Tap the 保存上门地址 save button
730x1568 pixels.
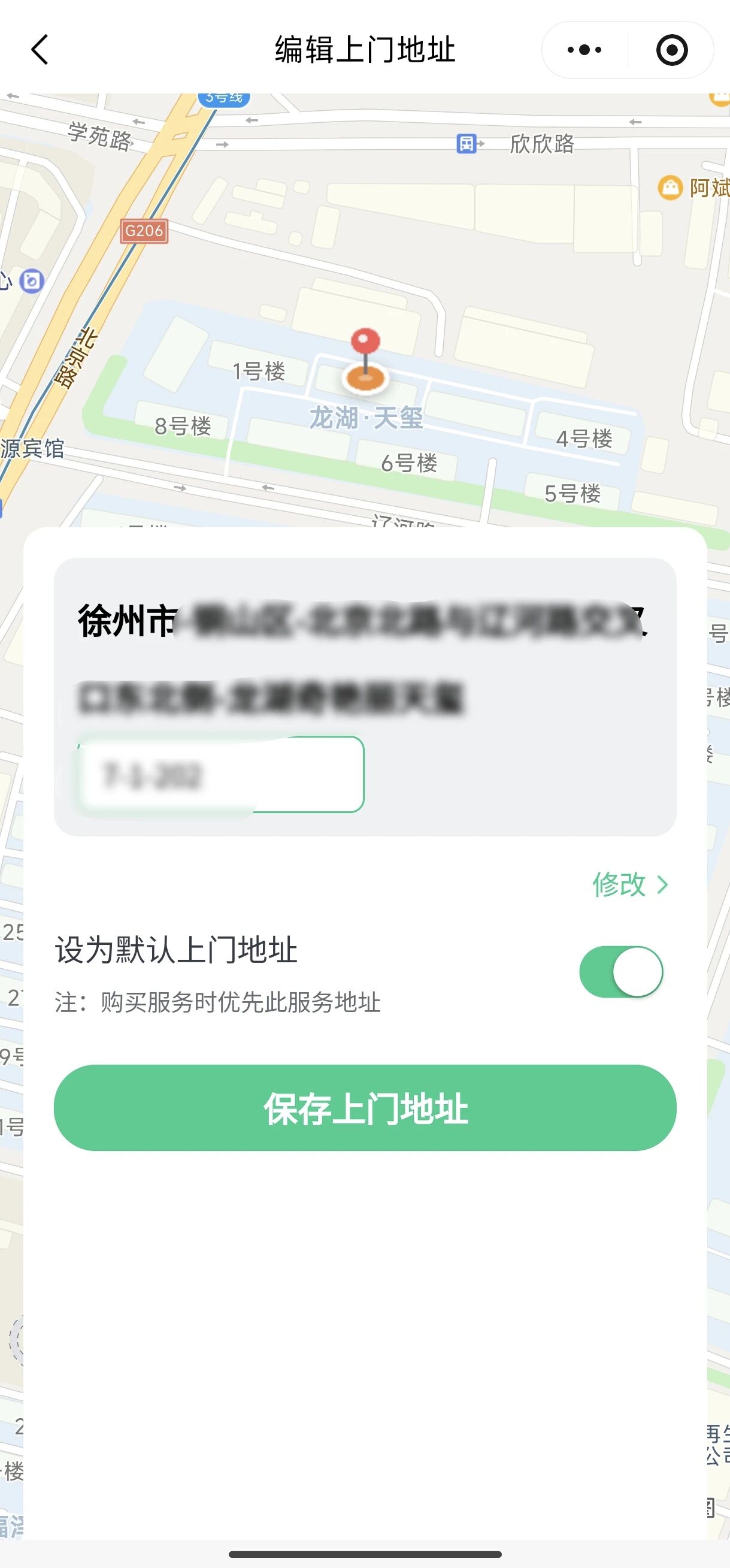(365, 1109)
